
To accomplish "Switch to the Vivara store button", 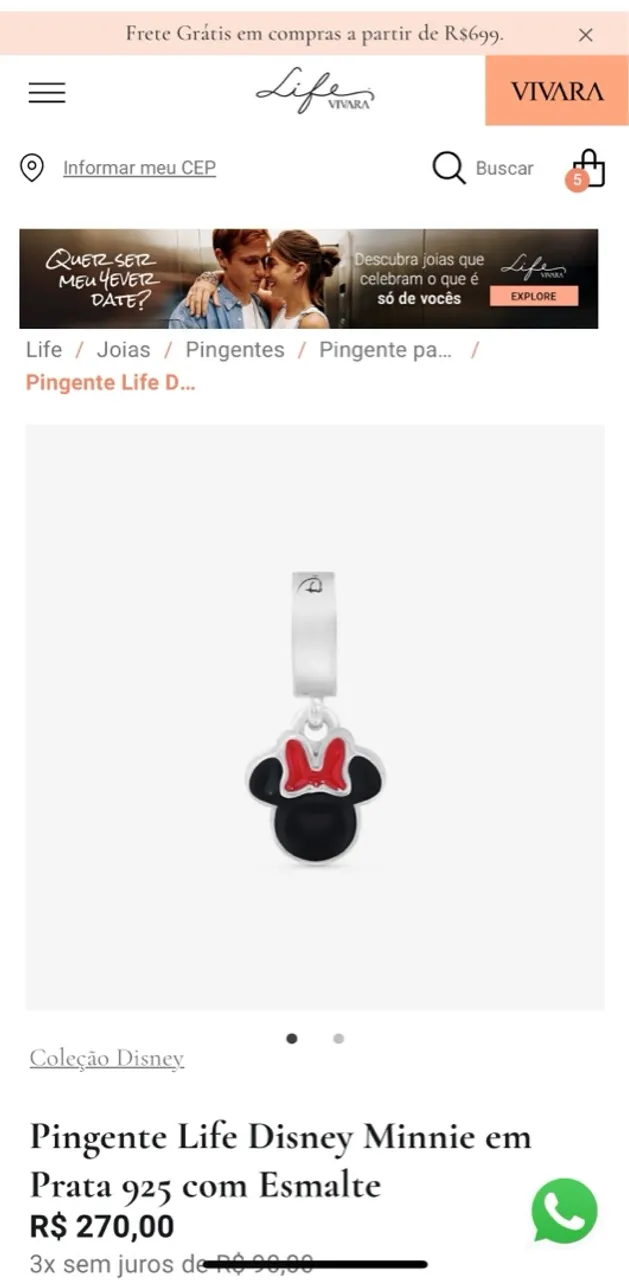I will 557,91.
